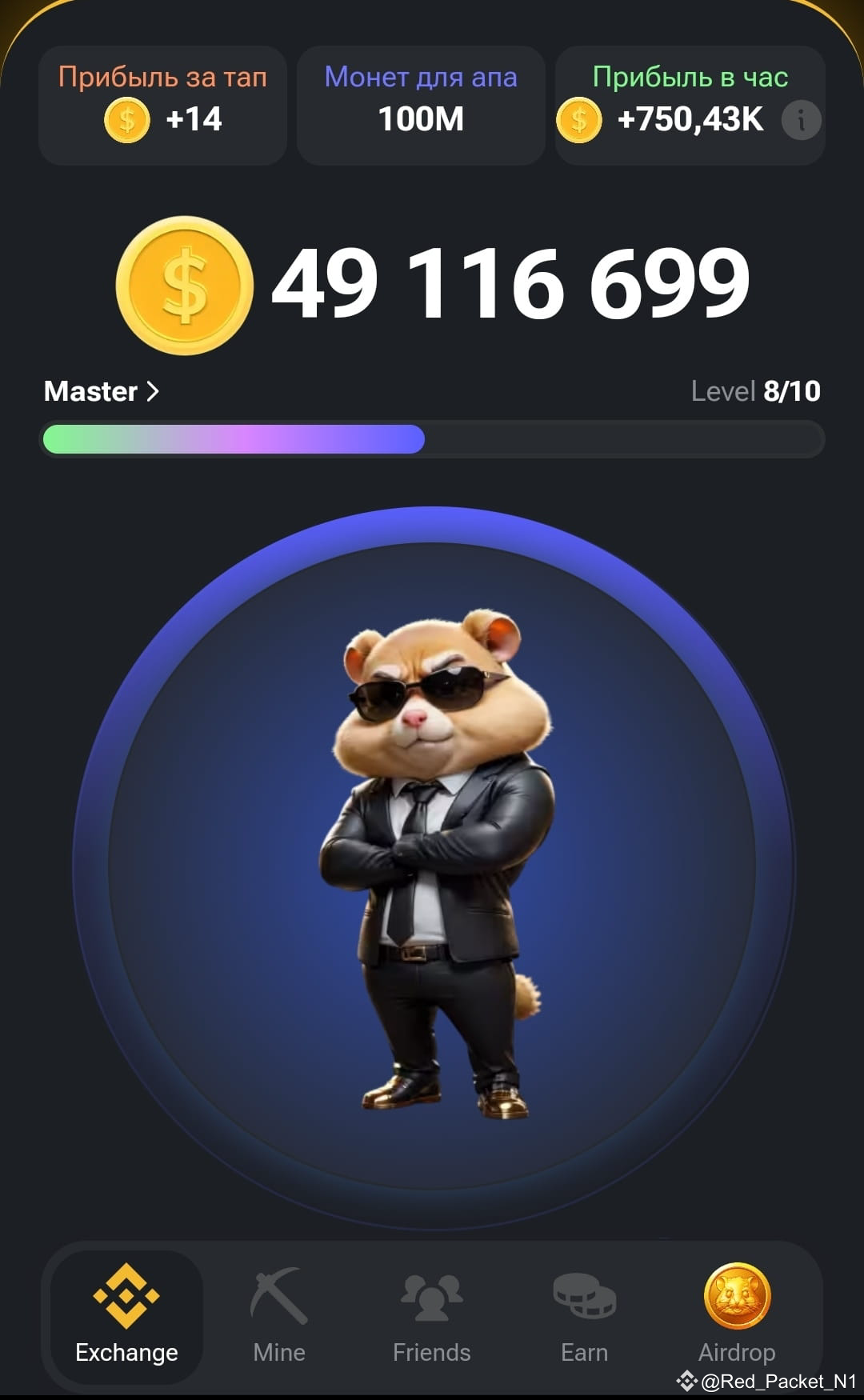Click the level progress bar
The height and width of the screenshot is (1400, 864).
[x=432, y=439]
